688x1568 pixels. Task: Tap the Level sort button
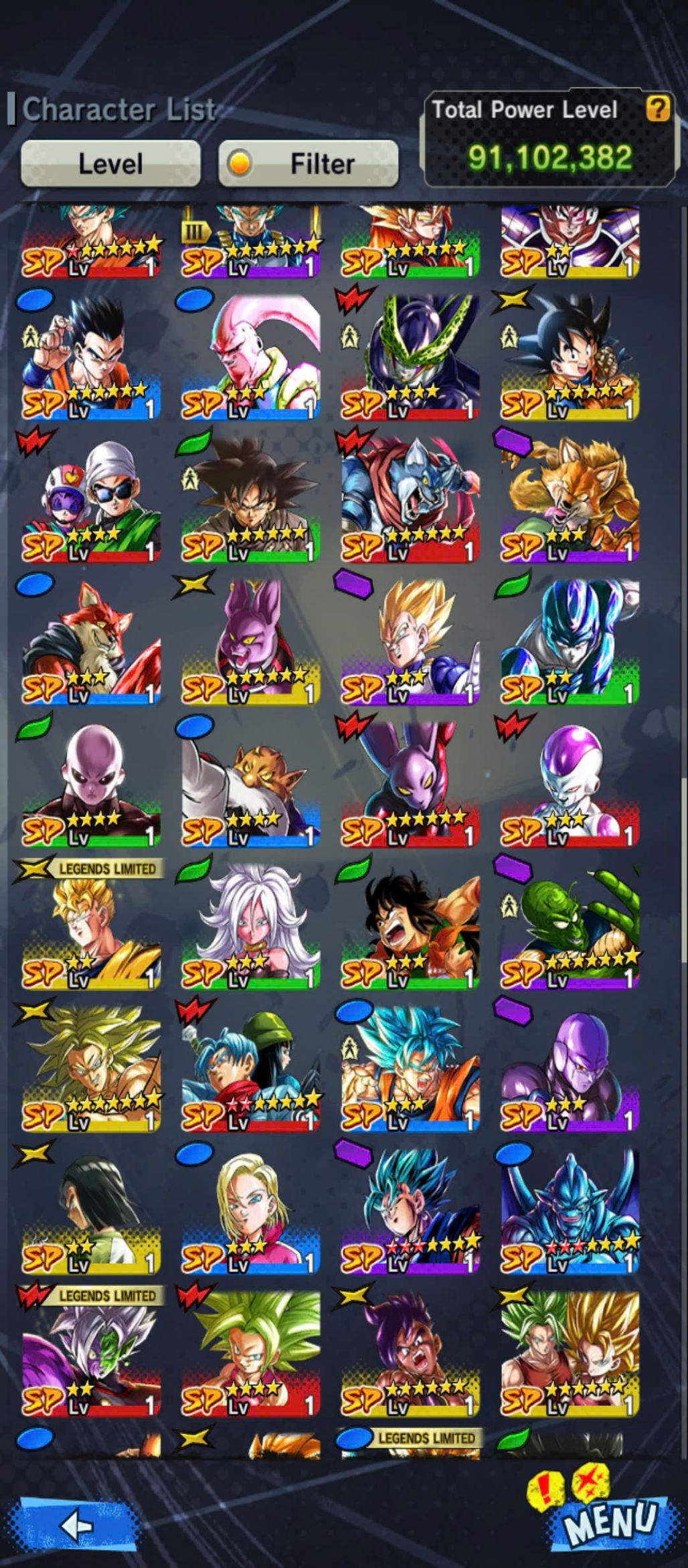click(x=110, y=163)
